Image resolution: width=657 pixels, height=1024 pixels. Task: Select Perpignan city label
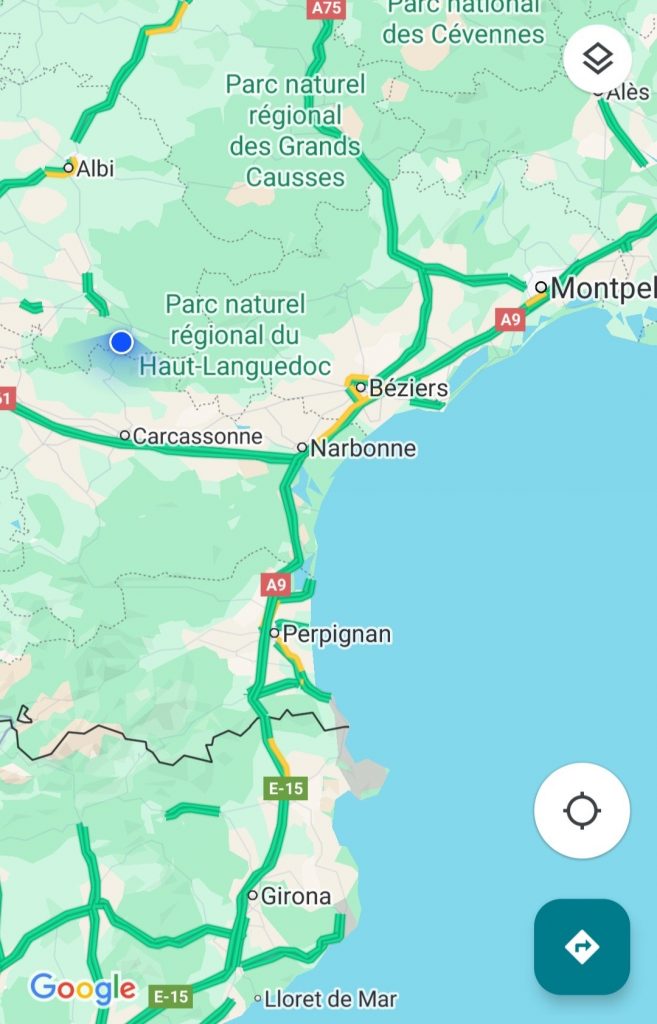[x=336, y=634]
